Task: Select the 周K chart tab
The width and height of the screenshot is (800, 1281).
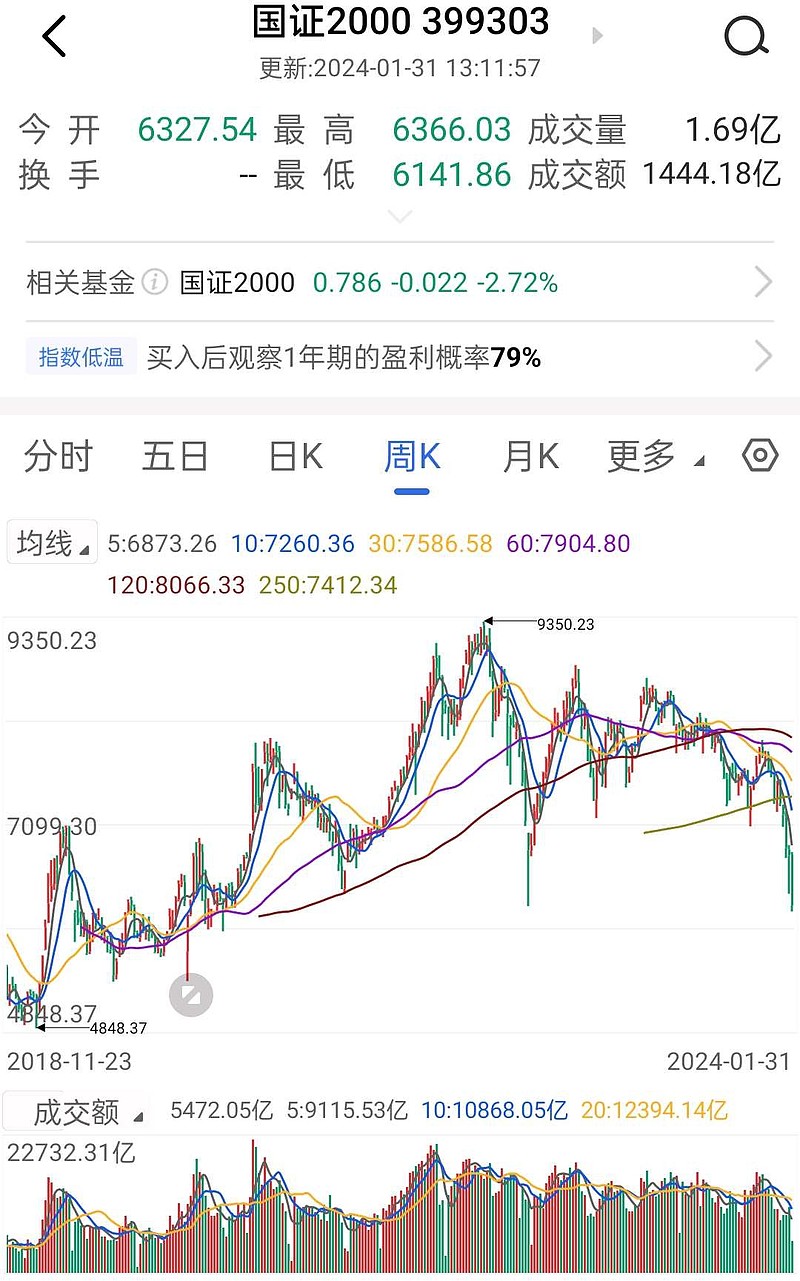Action: coord(412,457)
